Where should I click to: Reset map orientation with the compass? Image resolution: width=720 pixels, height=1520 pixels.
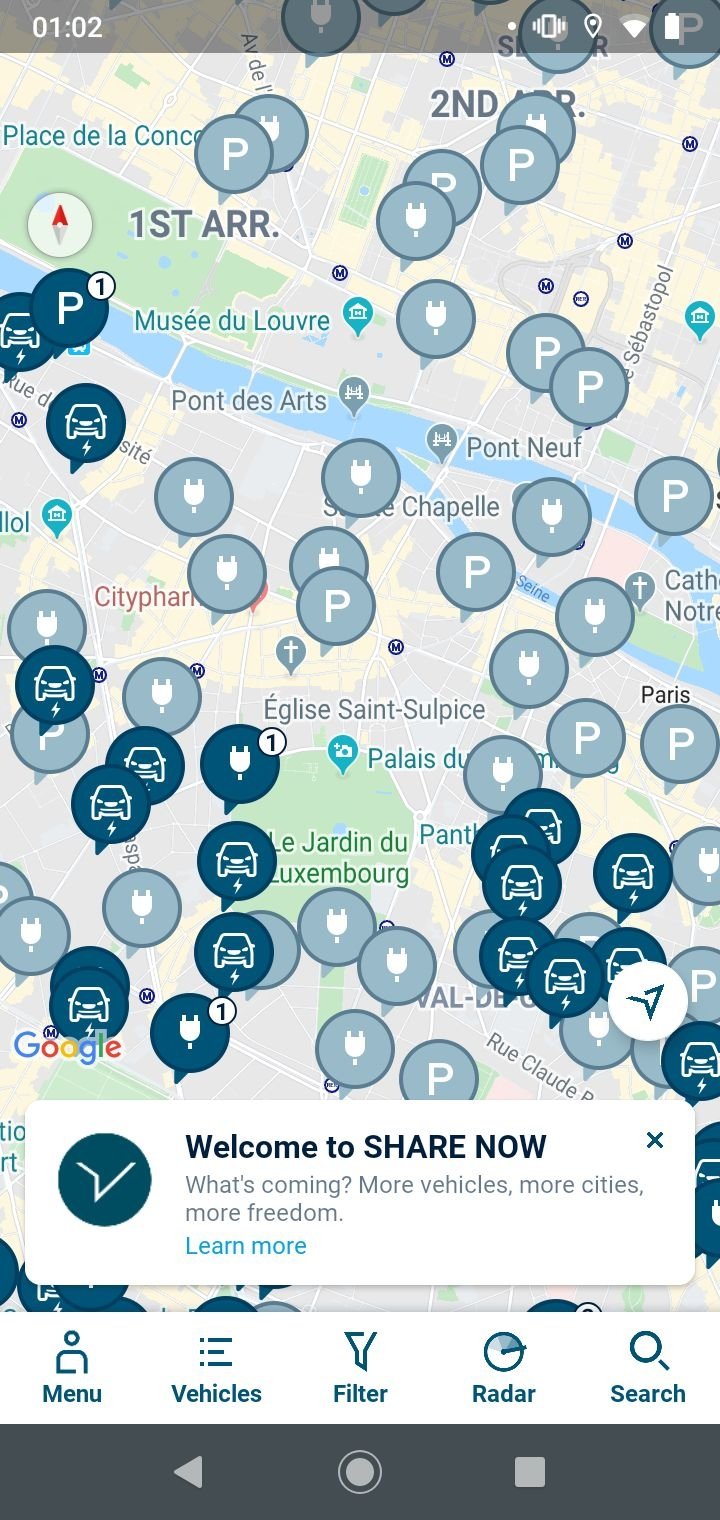pyautogui.click(x=60, y=226)
